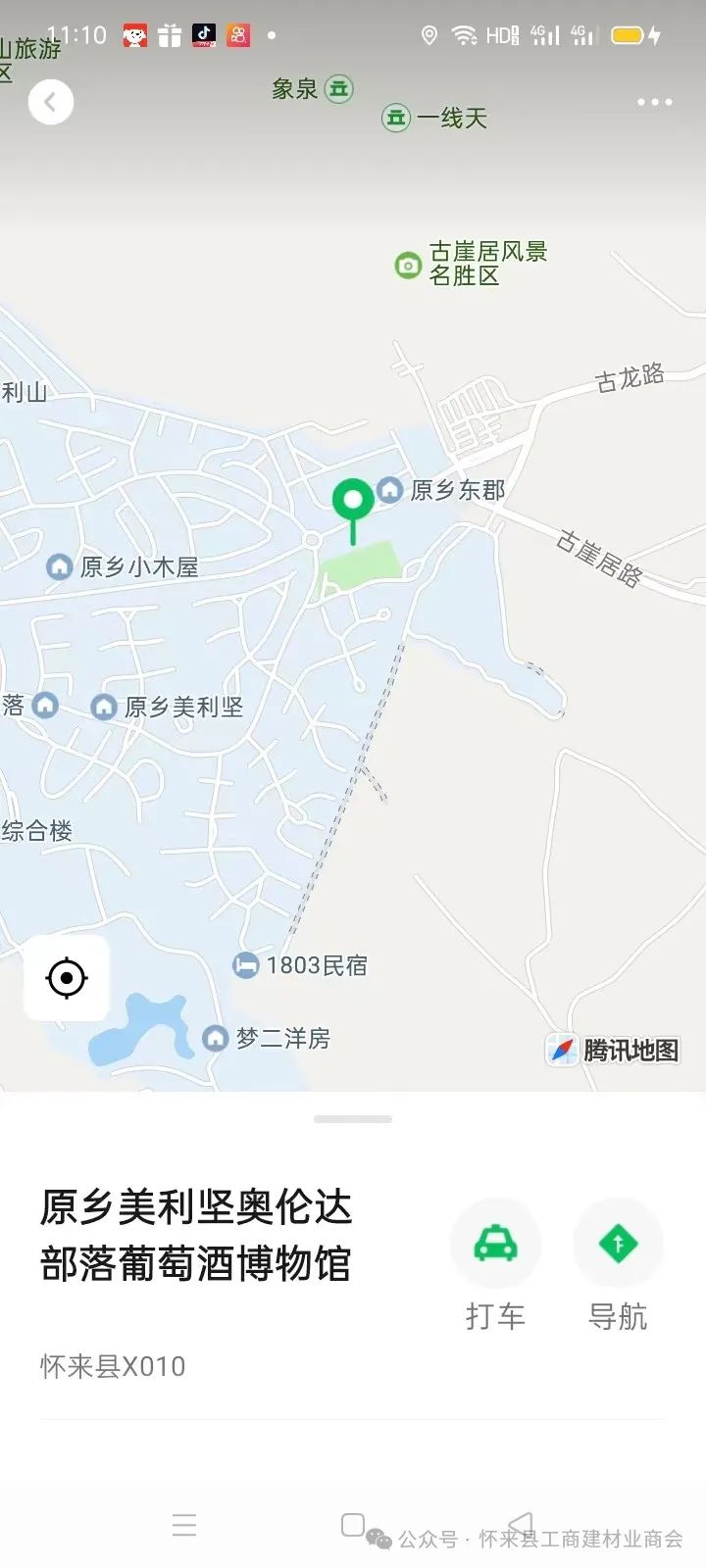Go back using the top-left arrow
This screenshot has width=706, height=1568.
51,102
